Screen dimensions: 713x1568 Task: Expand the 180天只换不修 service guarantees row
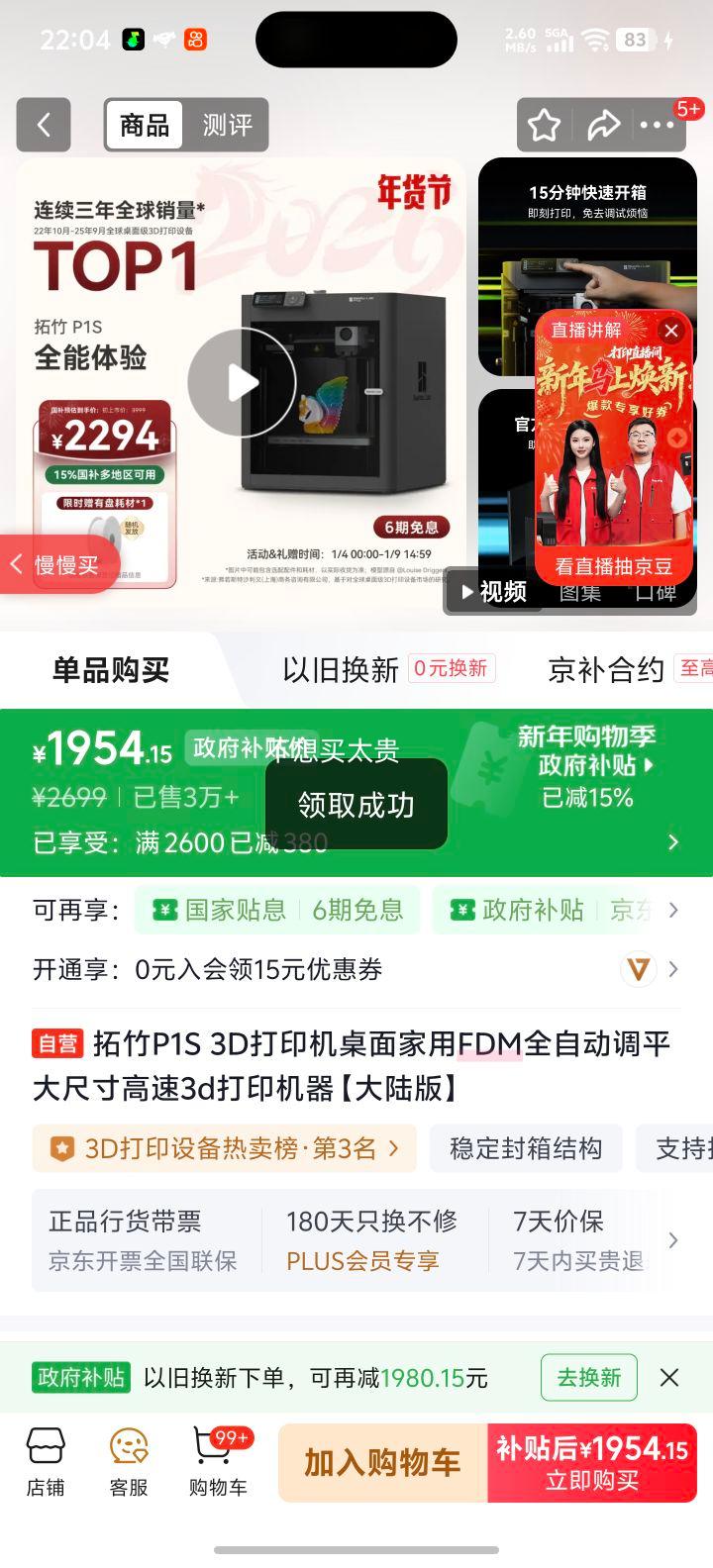click(x=673, y=1240)
